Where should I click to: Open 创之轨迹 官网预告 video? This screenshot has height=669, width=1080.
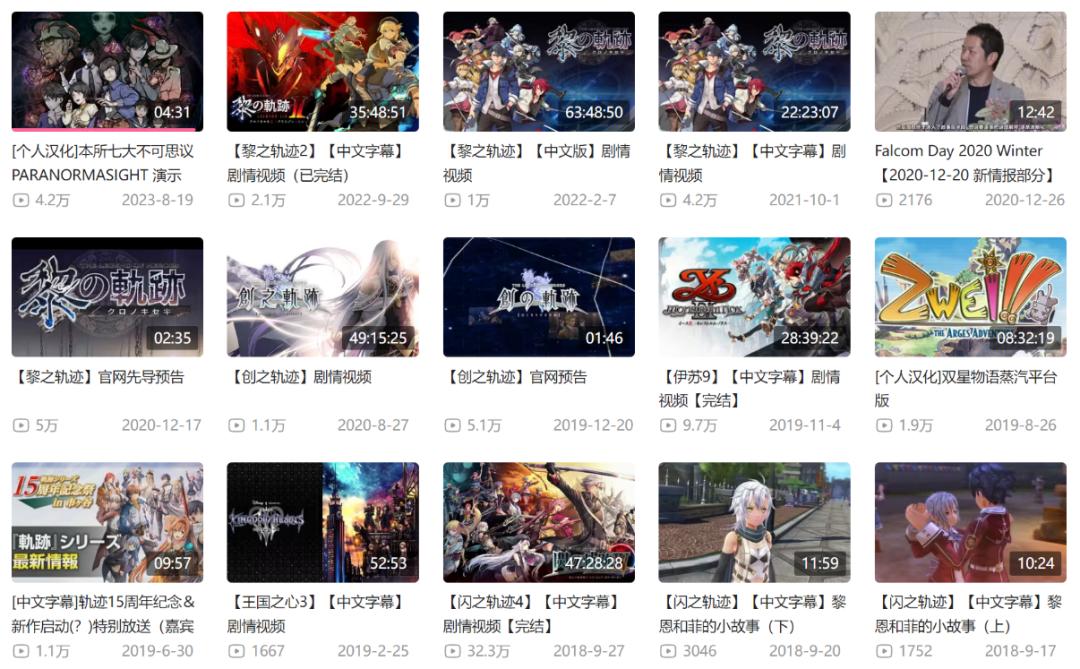pos(538,297)
